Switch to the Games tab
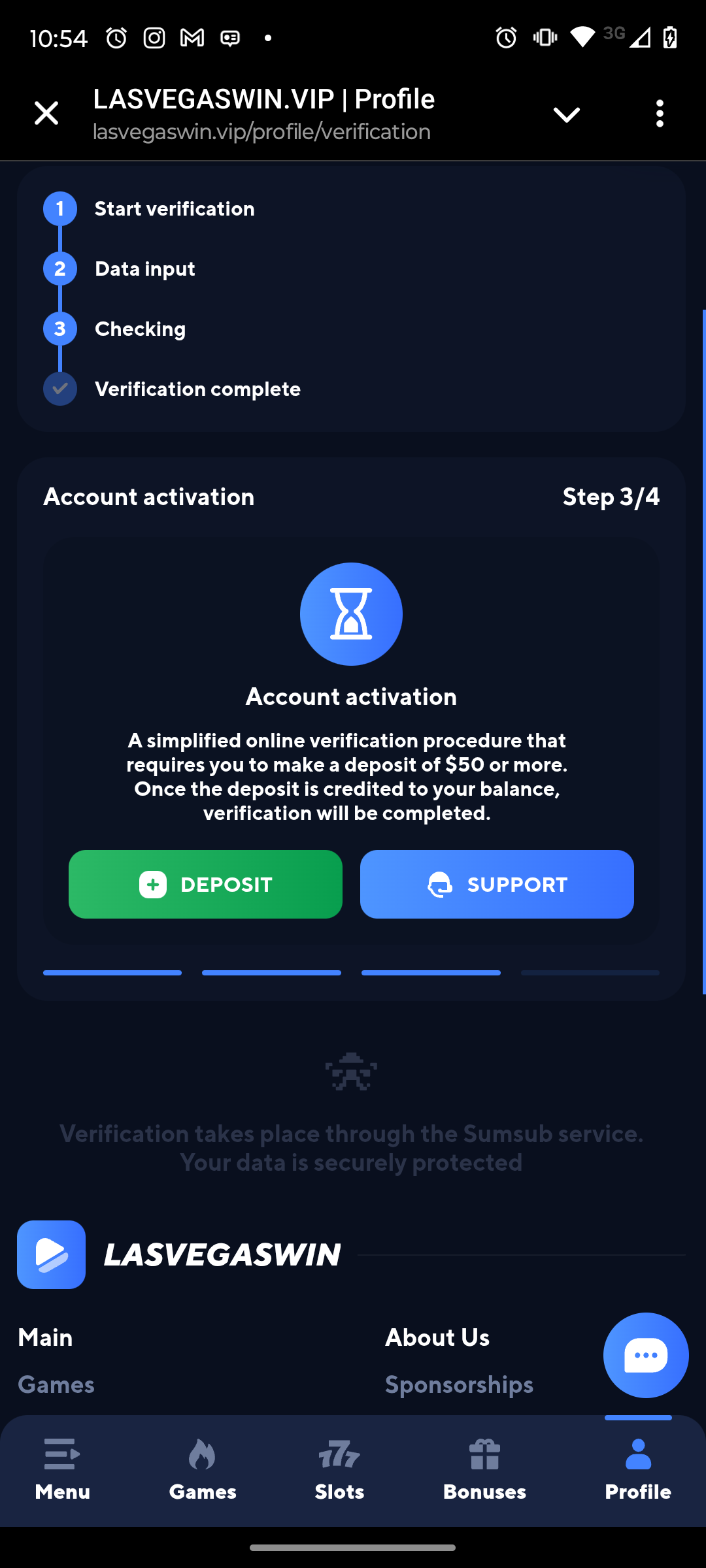The width and height of the screenshot is (706, 1568). coord(203,1470)
